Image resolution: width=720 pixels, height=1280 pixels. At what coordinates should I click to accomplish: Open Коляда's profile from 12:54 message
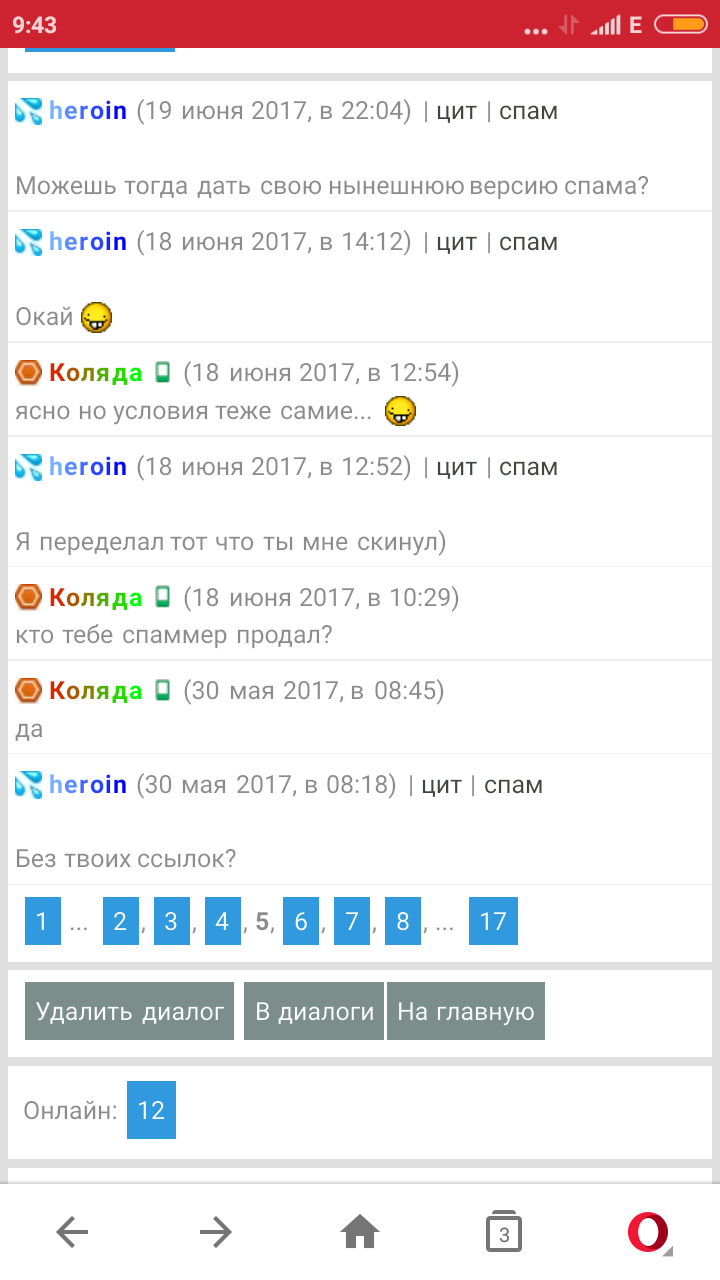(x=96, y=374)
